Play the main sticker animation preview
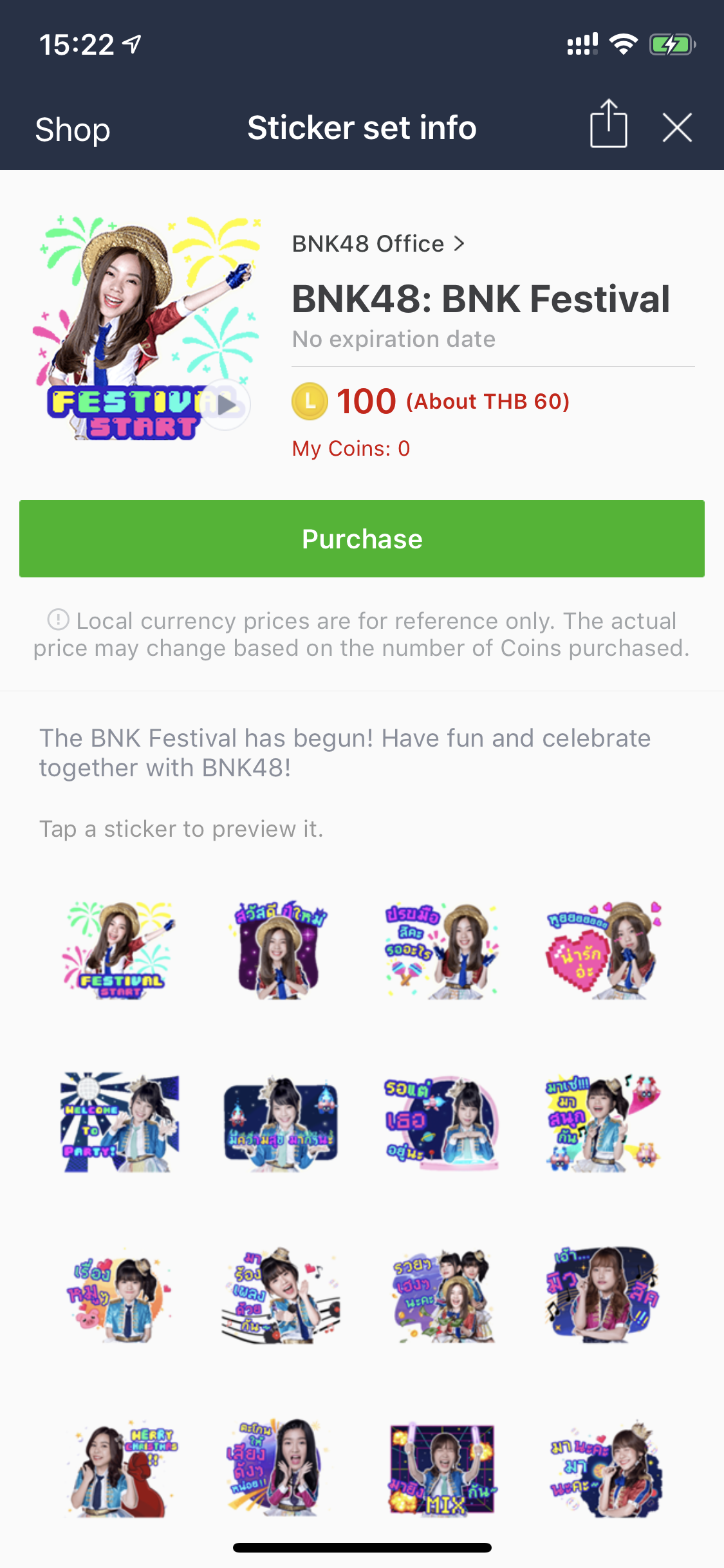The height and width of the screenshot is (1568, 724). click(225, 405)
